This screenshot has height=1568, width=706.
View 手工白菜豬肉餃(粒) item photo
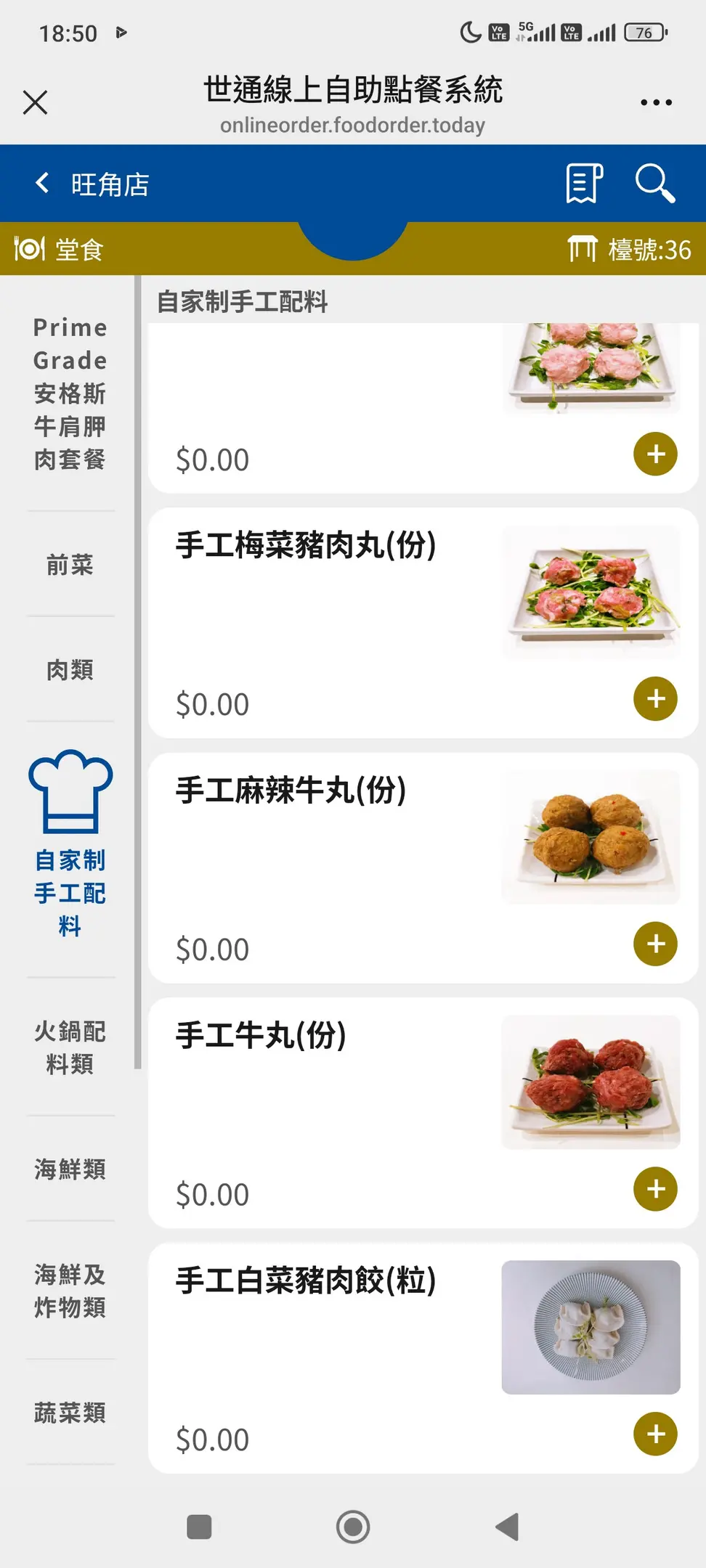[591, 1327]
